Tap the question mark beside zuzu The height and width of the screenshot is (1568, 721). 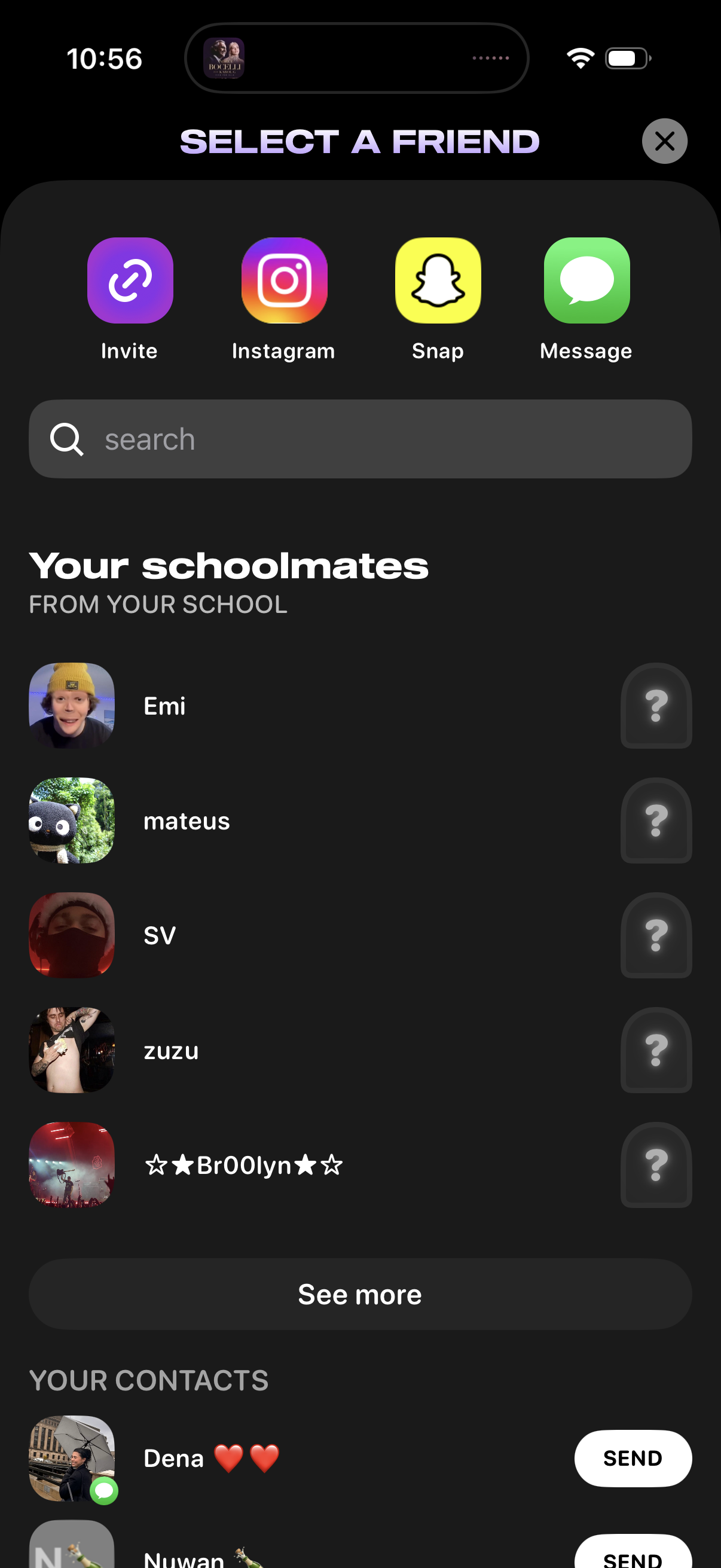point(655,1051)
